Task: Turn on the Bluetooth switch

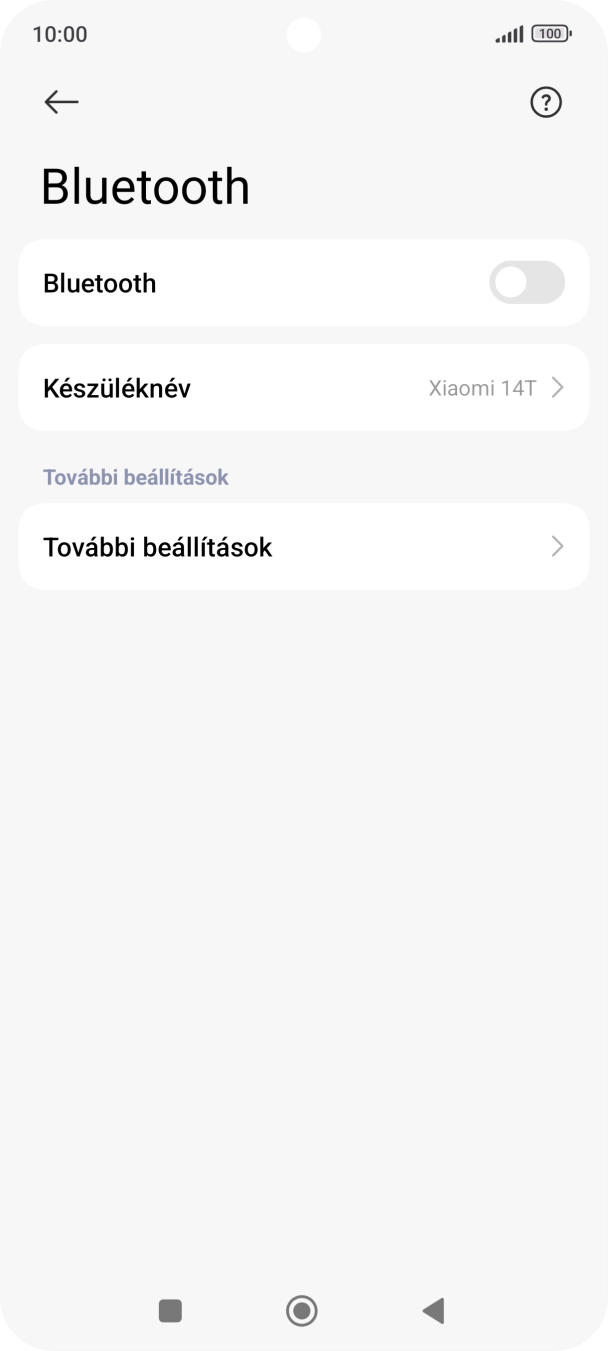Action: click(x=526, y=283)
